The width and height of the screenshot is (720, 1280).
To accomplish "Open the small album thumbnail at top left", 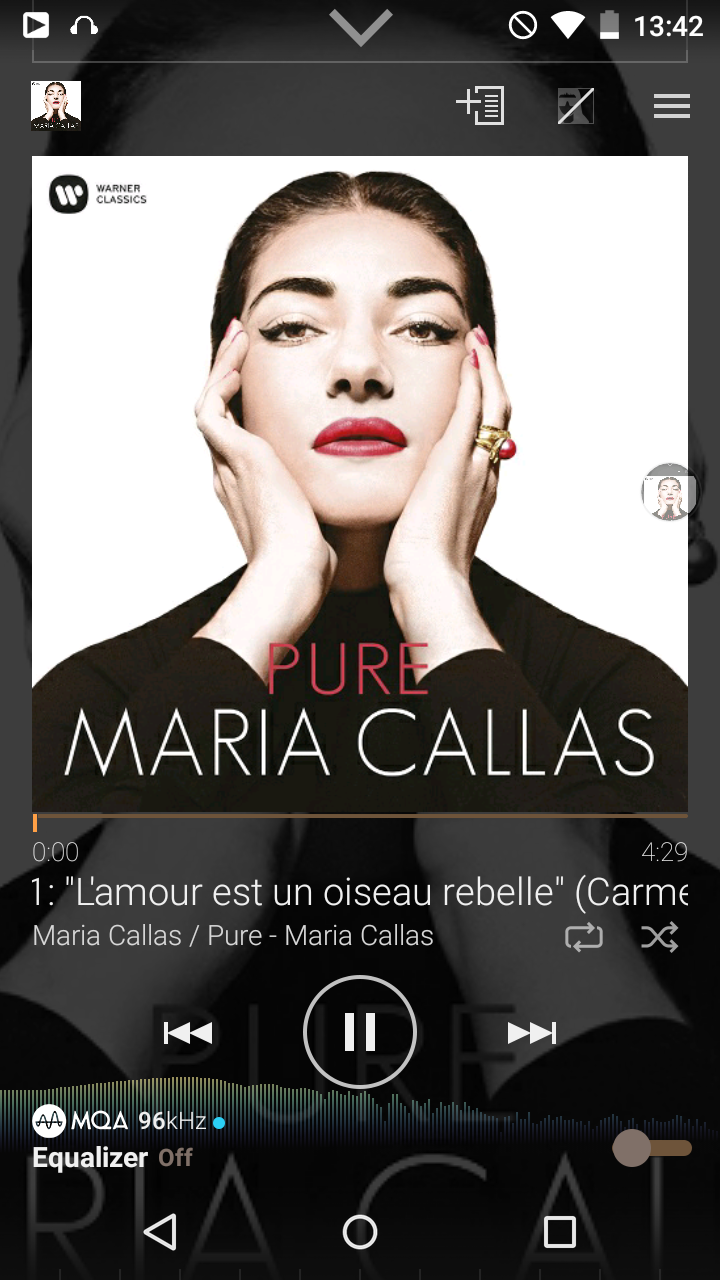I will click(56, 106).
